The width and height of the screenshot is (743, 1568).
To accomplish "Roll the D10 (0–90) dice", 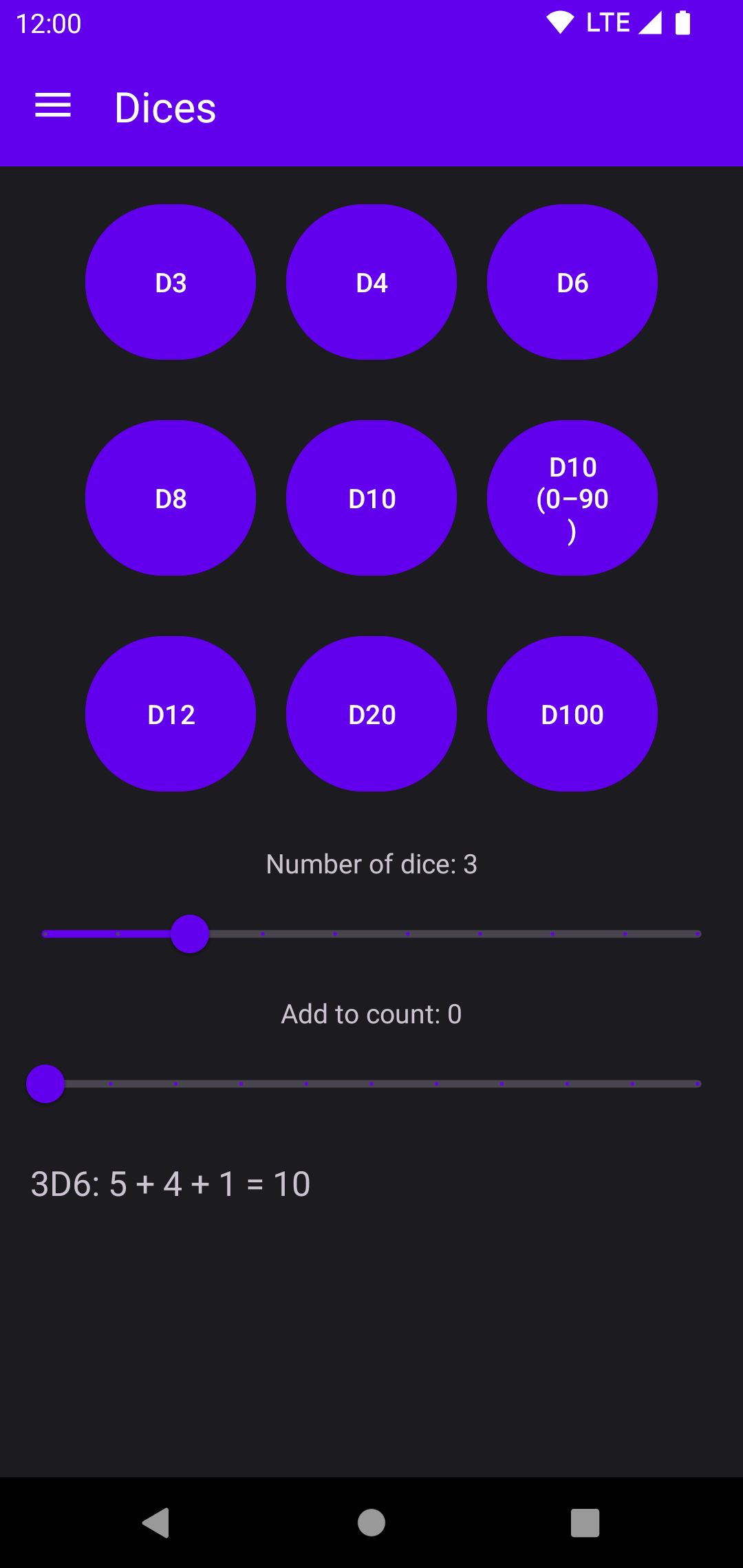I will 572,498.
